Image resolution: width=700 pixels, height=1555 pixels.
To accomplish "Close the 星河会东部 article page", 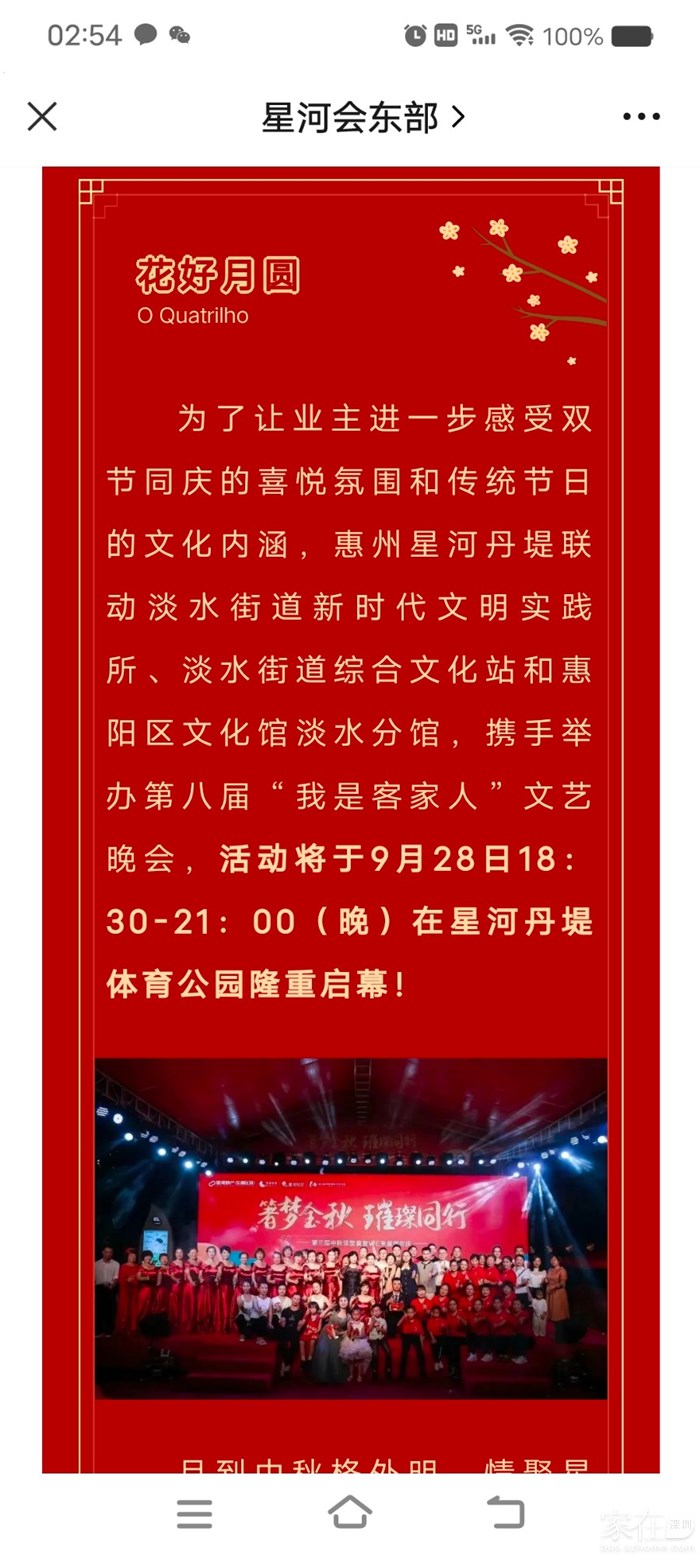I will click(42, 117).
